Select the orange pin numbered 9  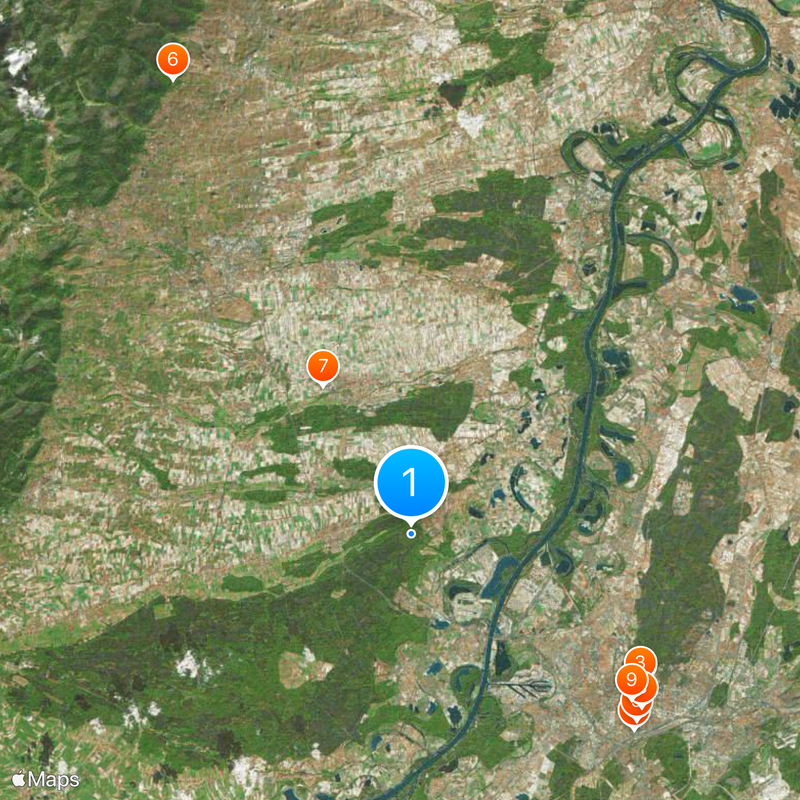[629, 680]
